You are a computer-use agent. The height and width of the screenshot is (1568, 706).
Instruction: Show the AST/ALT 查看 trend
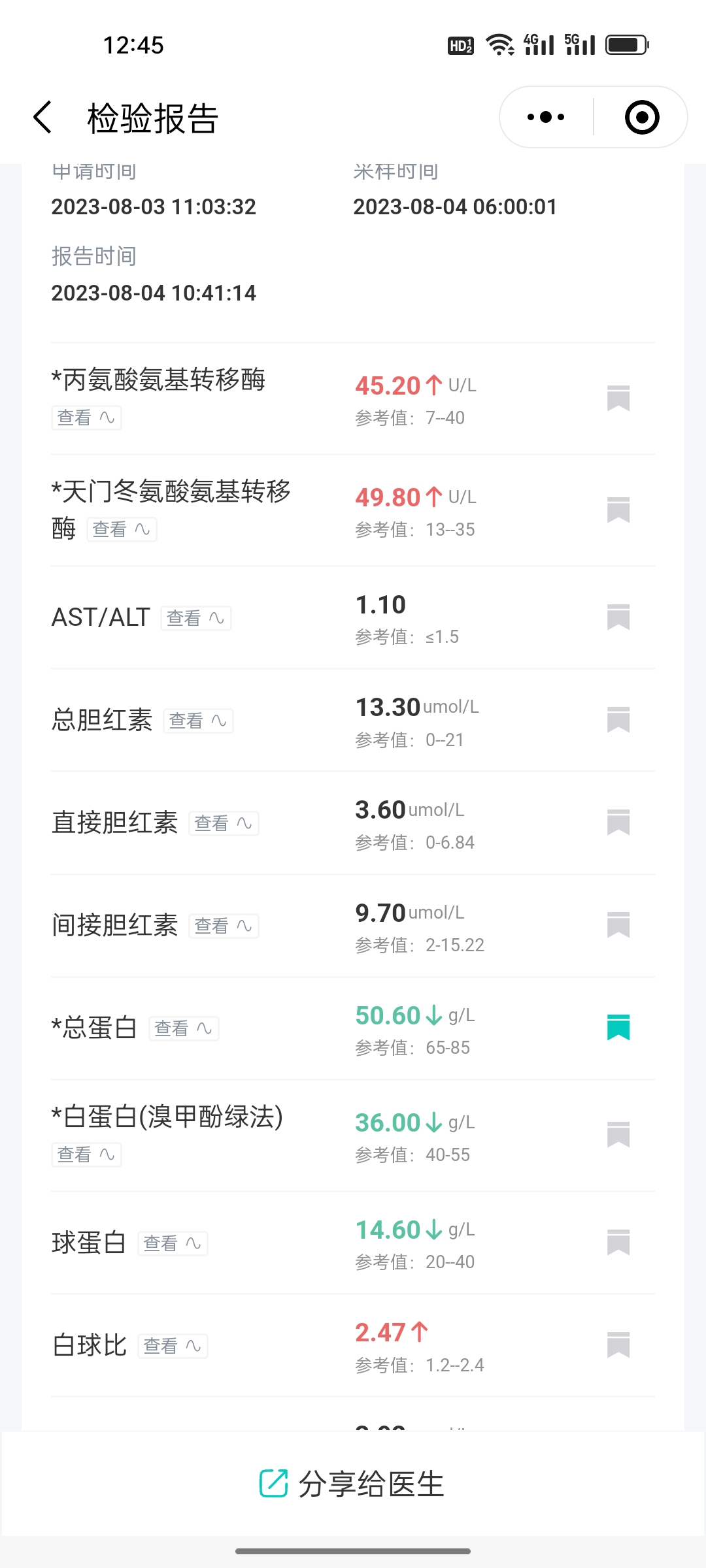click(196, 618)
